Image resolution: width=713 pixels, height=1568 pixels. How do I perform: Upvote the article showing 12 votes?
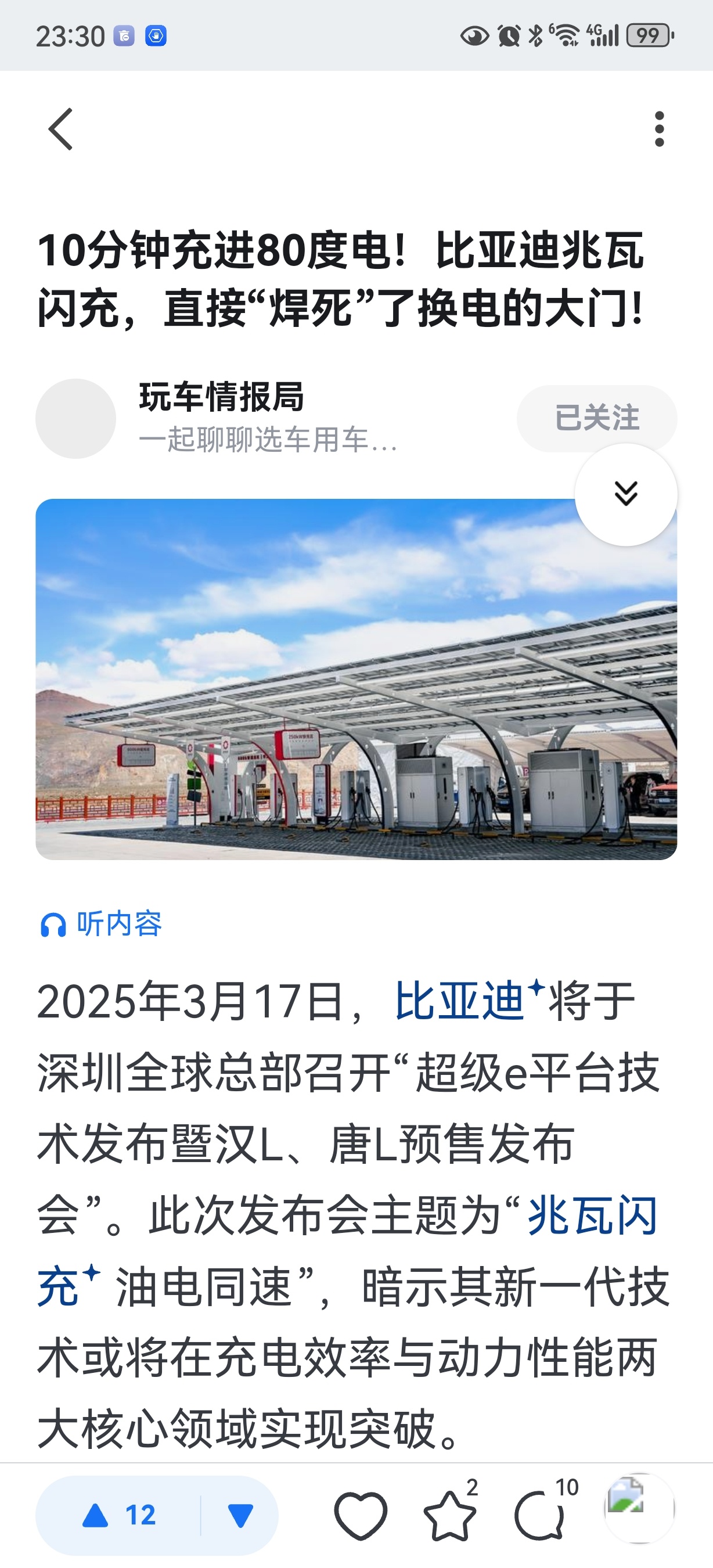click(x=119, y=1515)
